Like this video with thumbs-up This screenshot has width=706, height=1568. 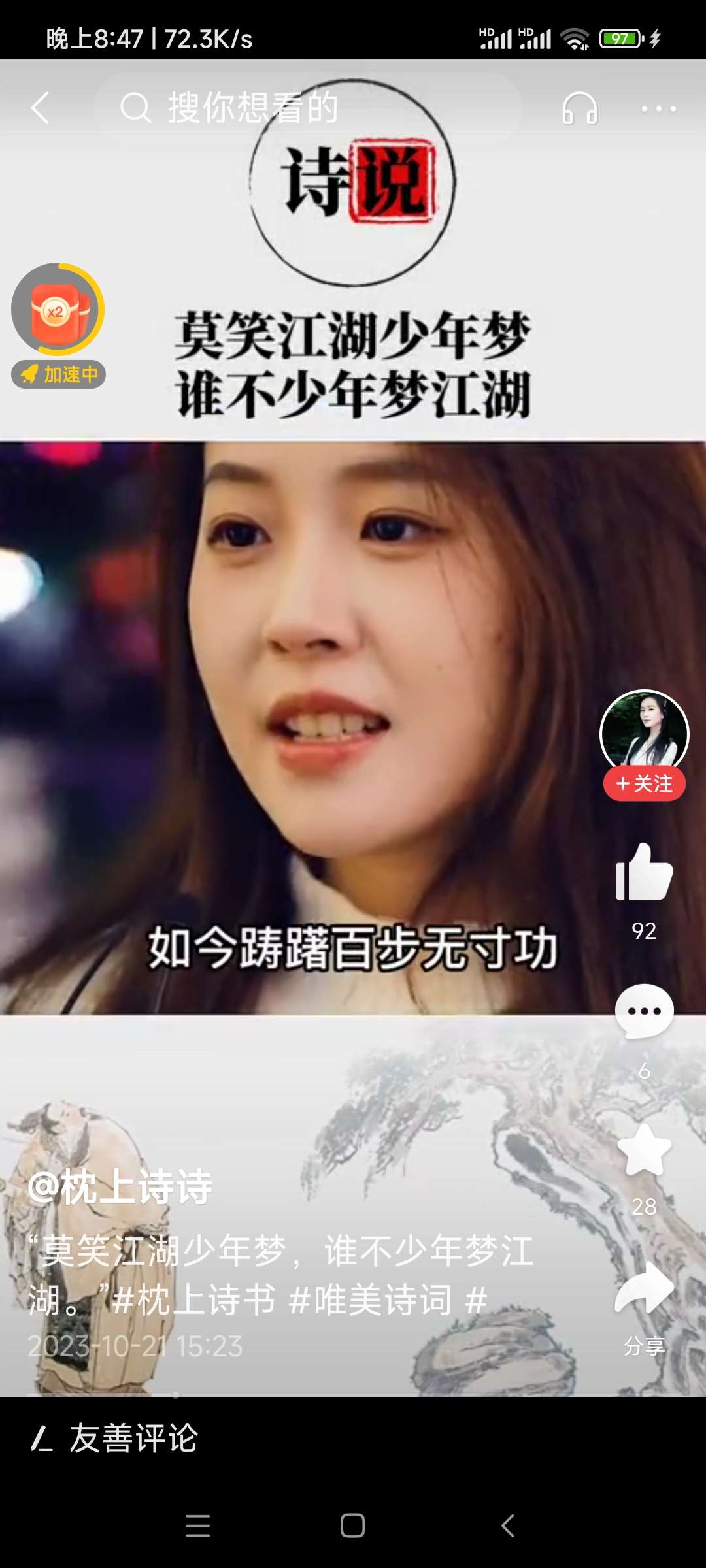pyautogui.click(x=644, y=873)
